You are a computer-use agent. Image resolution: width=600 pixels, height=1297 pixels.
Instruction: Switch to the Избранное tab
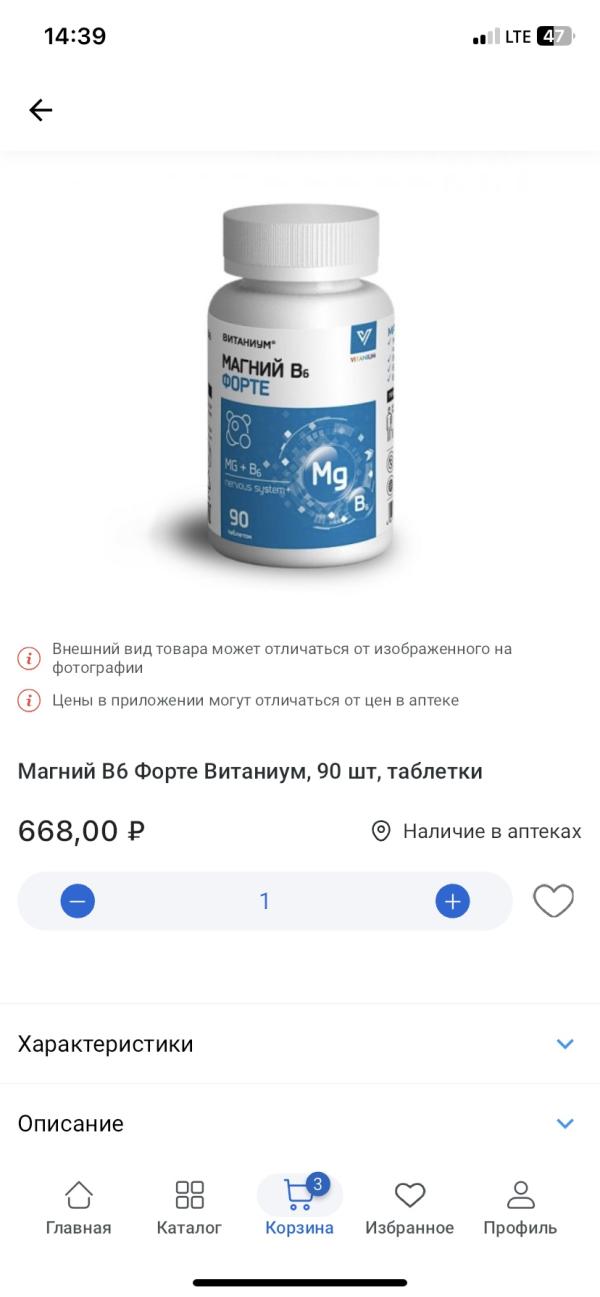(x=409, y=1207)
